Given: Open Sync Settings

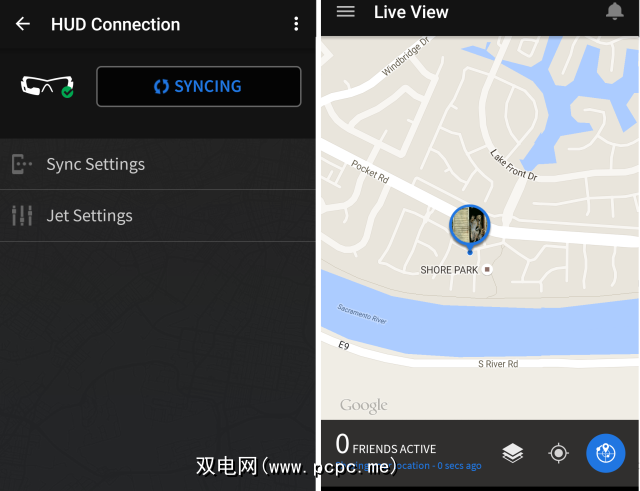Looking at the screenshot, I should tap(95, 164).
